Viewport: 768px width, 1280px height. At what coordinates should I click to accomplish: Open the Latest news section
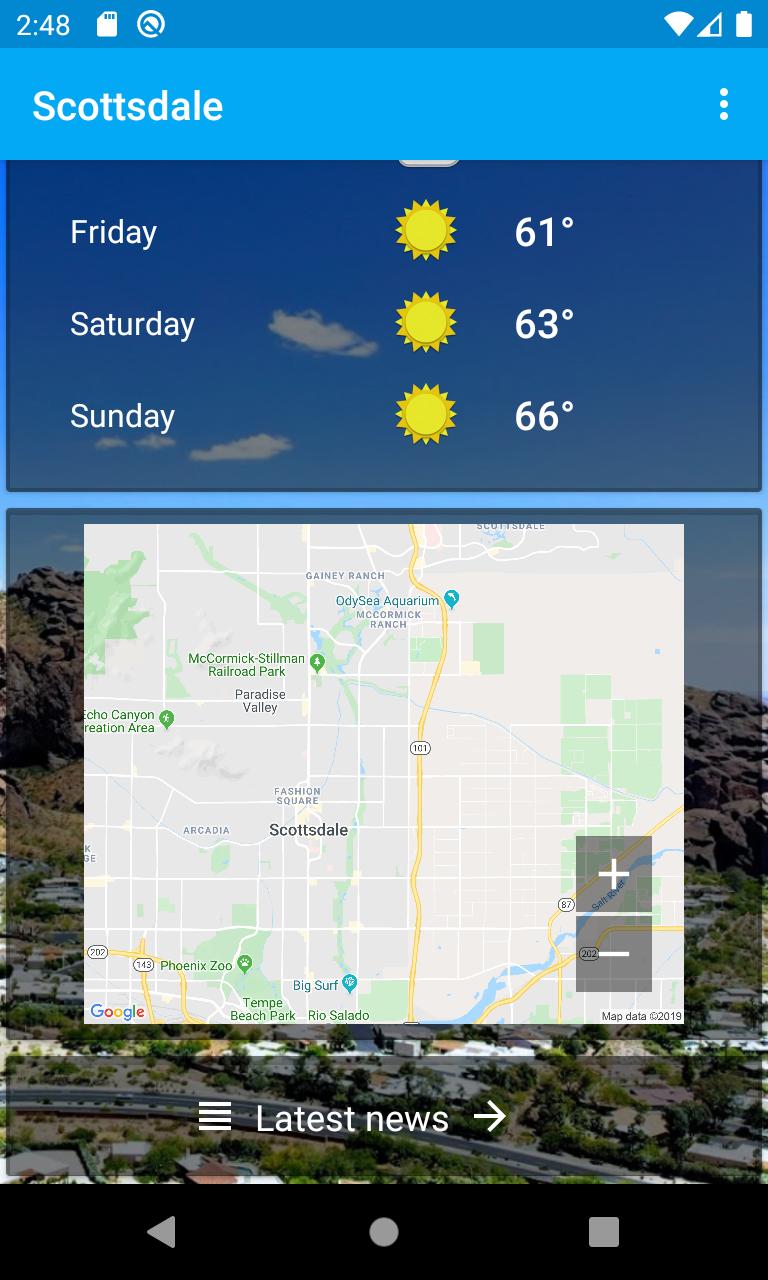pyautogui.click(x=352, y=1116)
